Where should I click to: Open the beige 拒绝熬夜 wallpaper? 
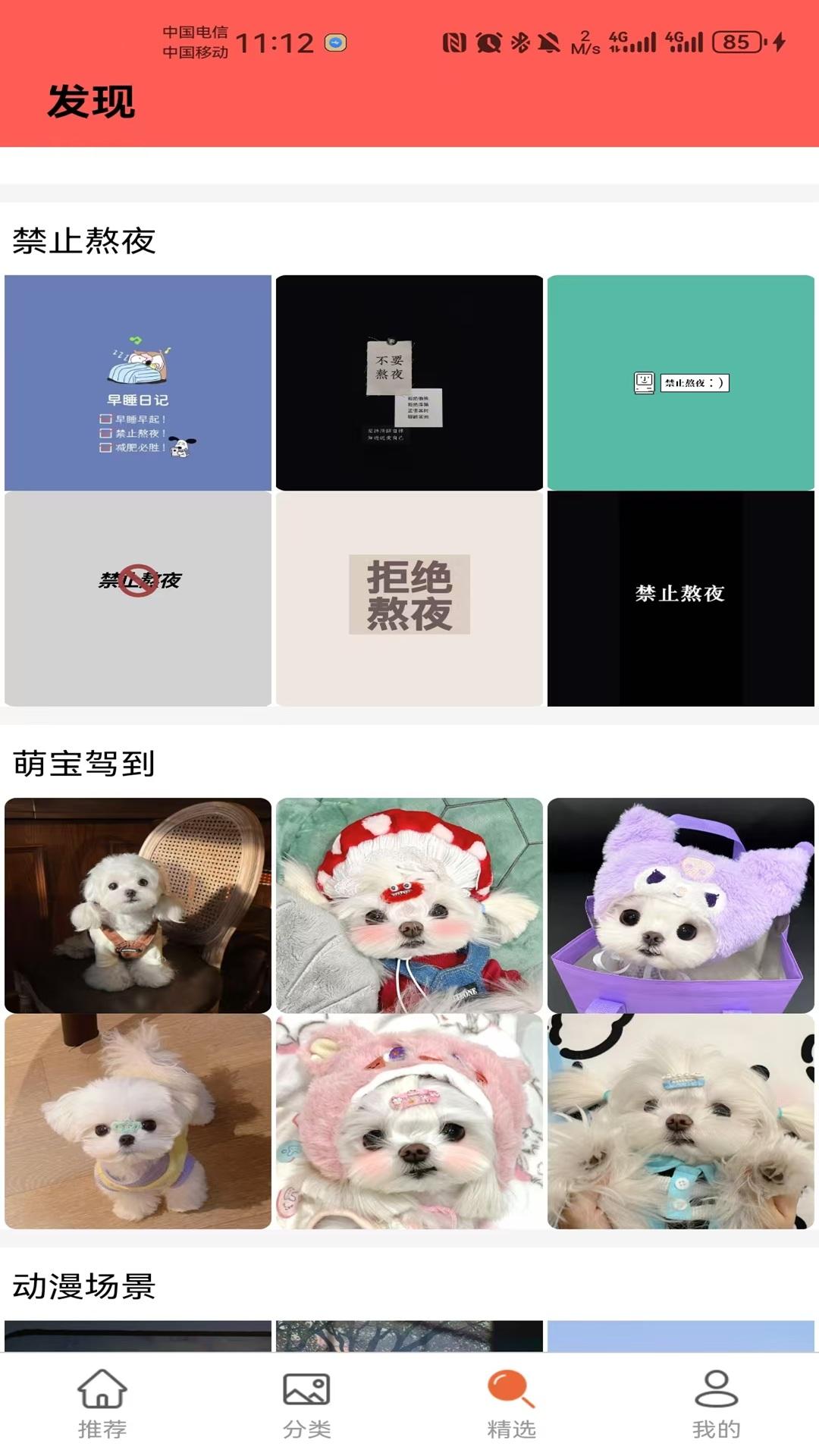[x=409, y=599]
